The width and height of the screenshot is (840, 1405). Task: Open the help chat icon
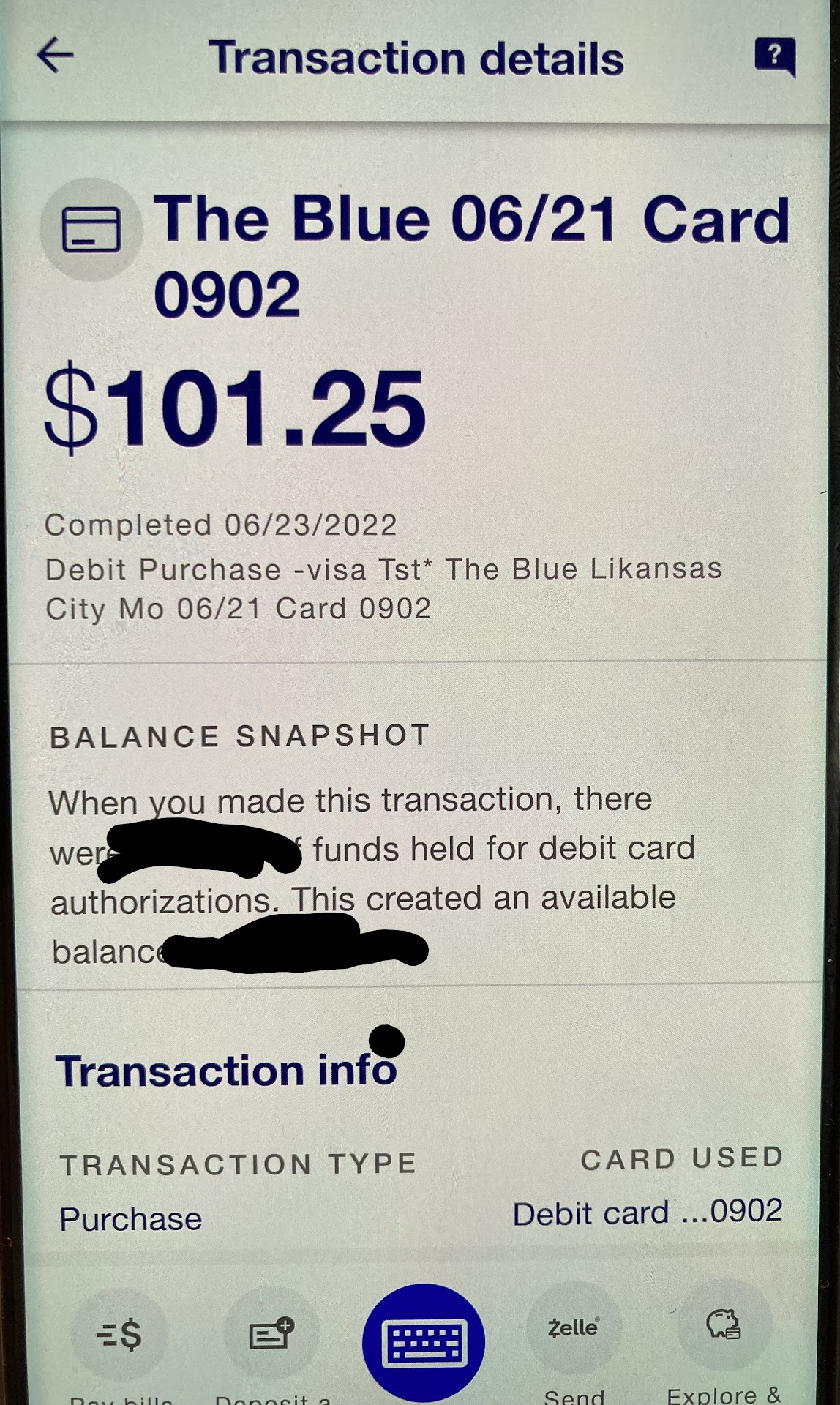[774, 56]
